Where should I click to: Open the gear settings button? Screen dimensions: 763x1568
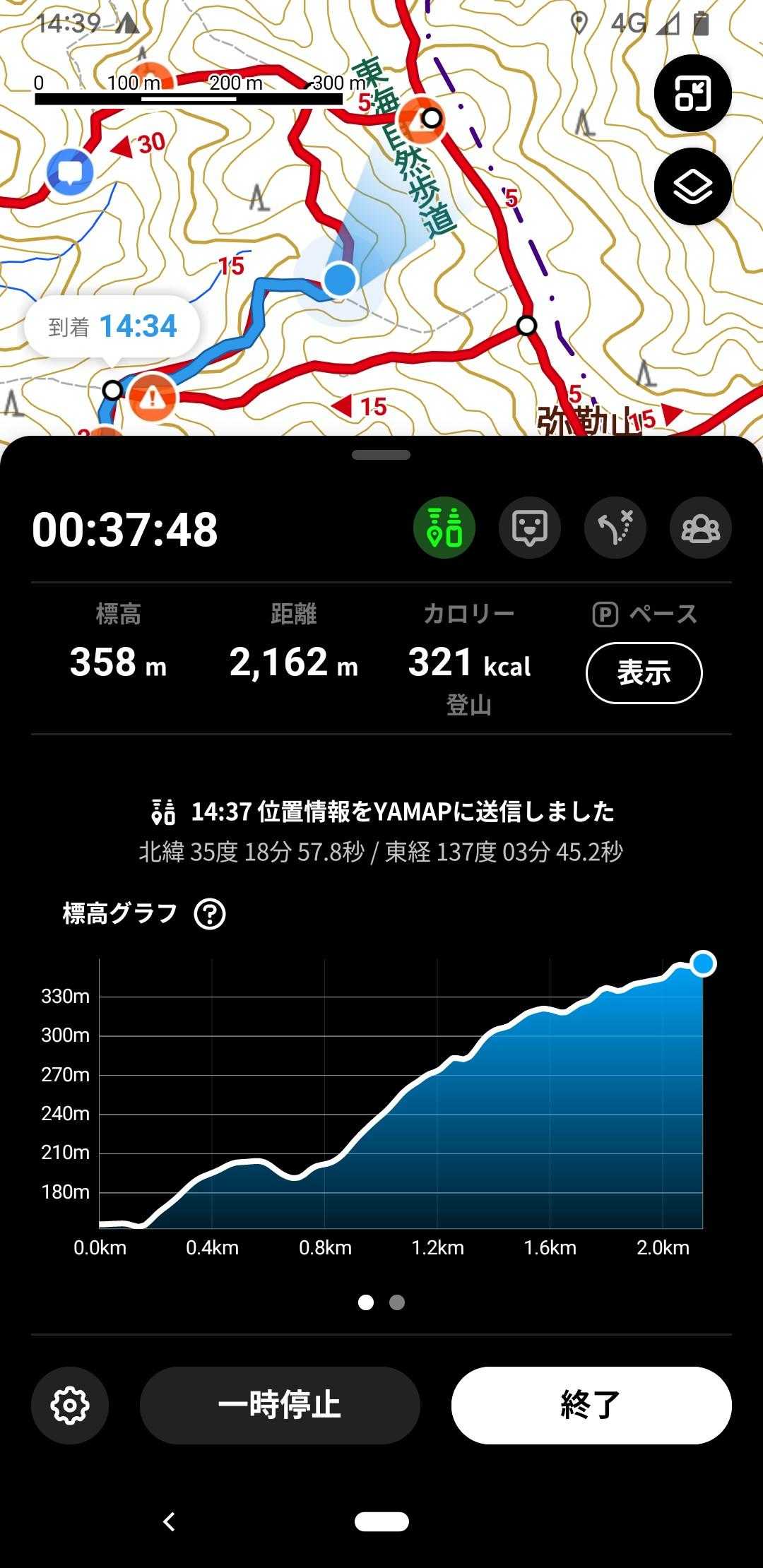click(x=70, y=1406)
